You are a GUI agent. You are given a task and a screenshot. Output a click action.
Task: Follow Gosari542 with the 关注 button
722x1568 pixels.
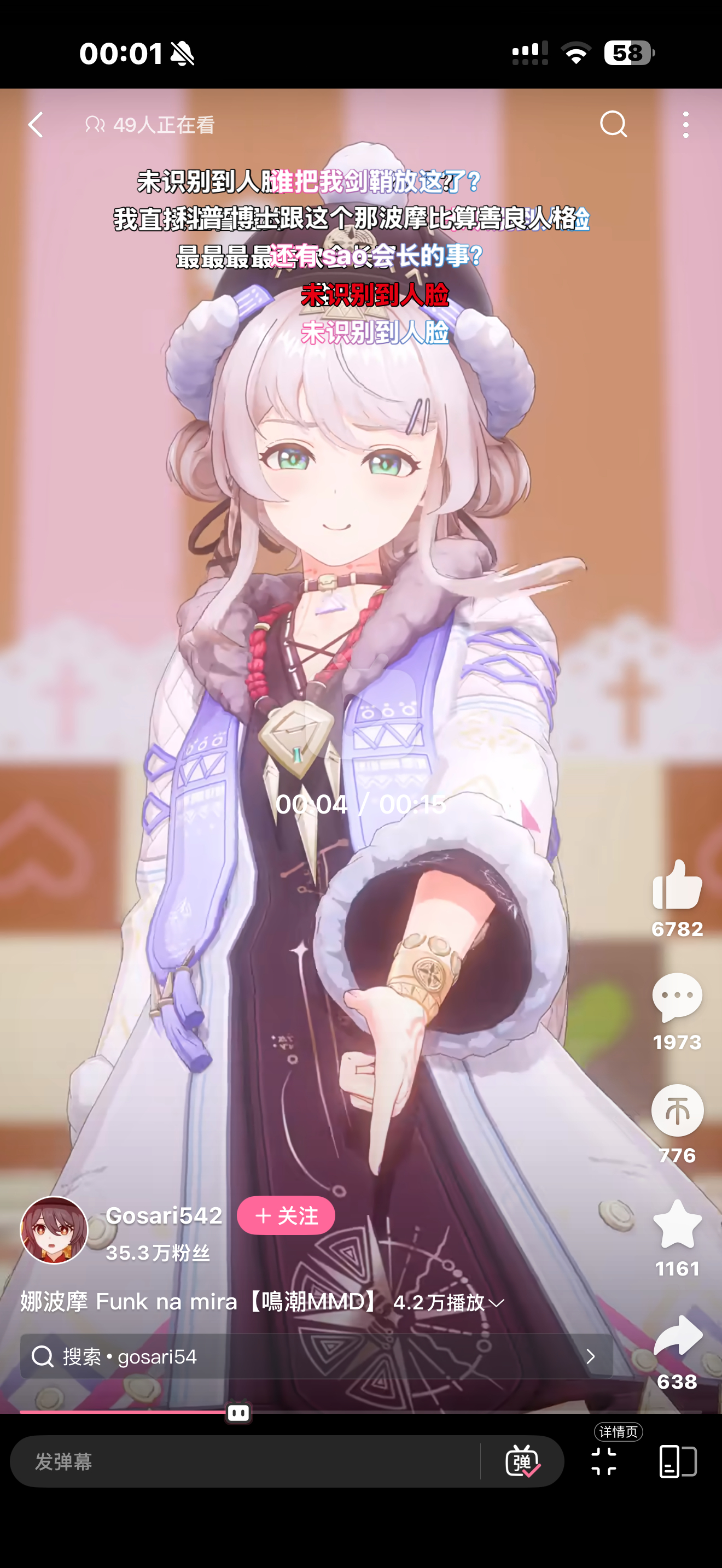coord(286,1215)
